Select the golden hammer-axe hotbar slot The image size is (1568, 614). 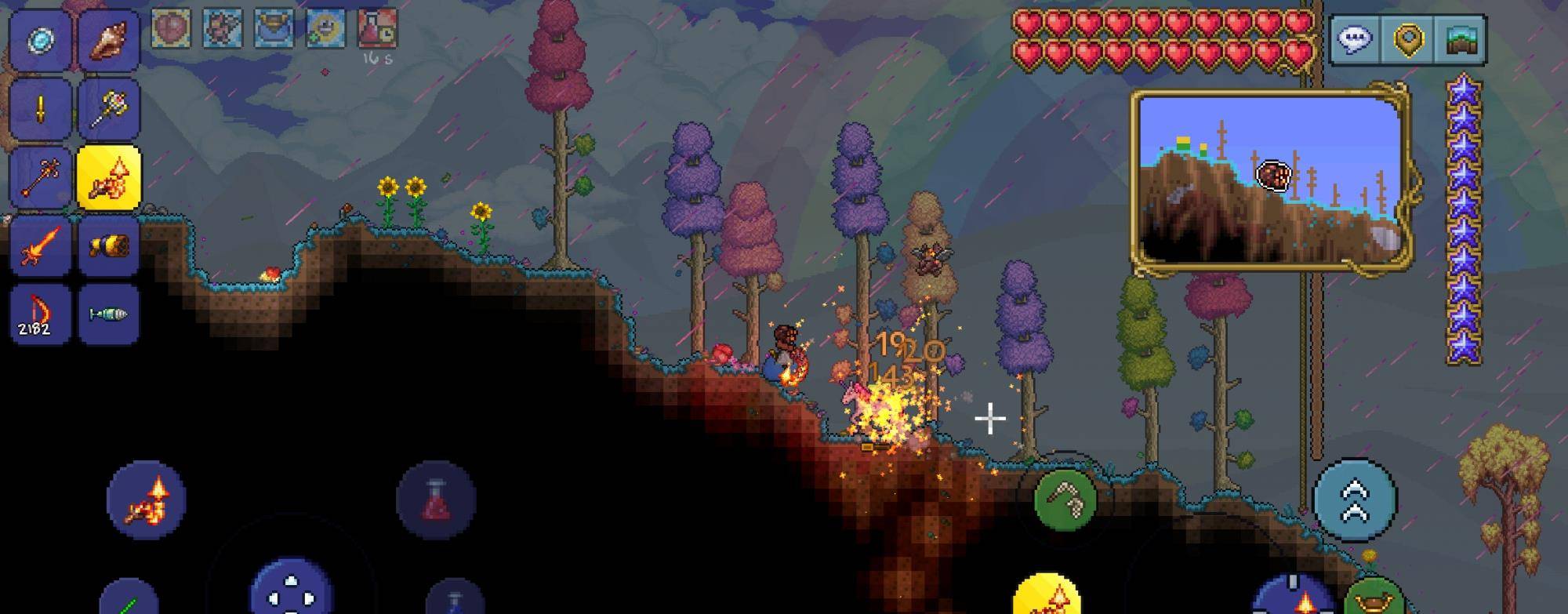[109, 109]
